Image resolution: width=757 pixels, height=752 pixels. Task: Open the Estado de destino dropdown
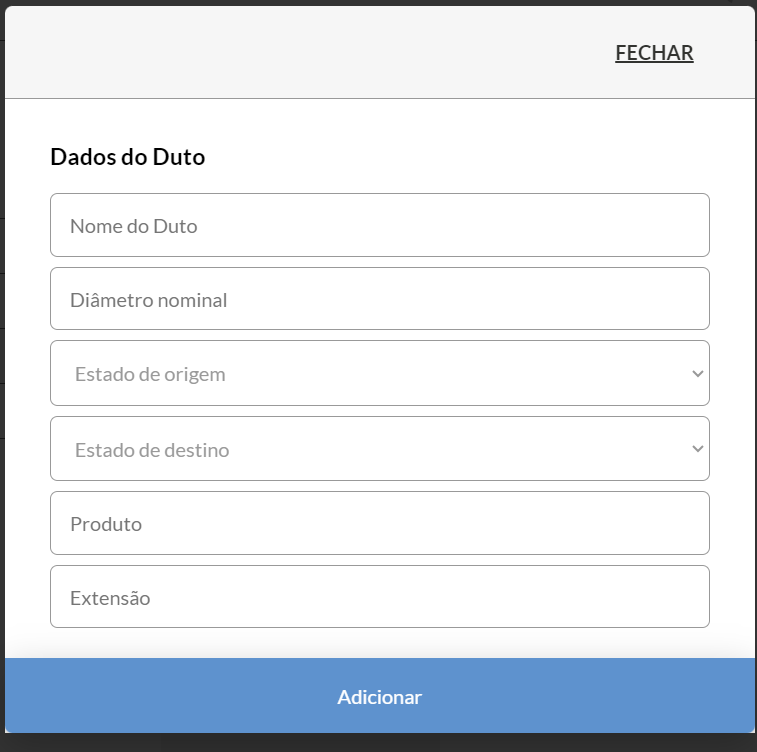[379, 449]
